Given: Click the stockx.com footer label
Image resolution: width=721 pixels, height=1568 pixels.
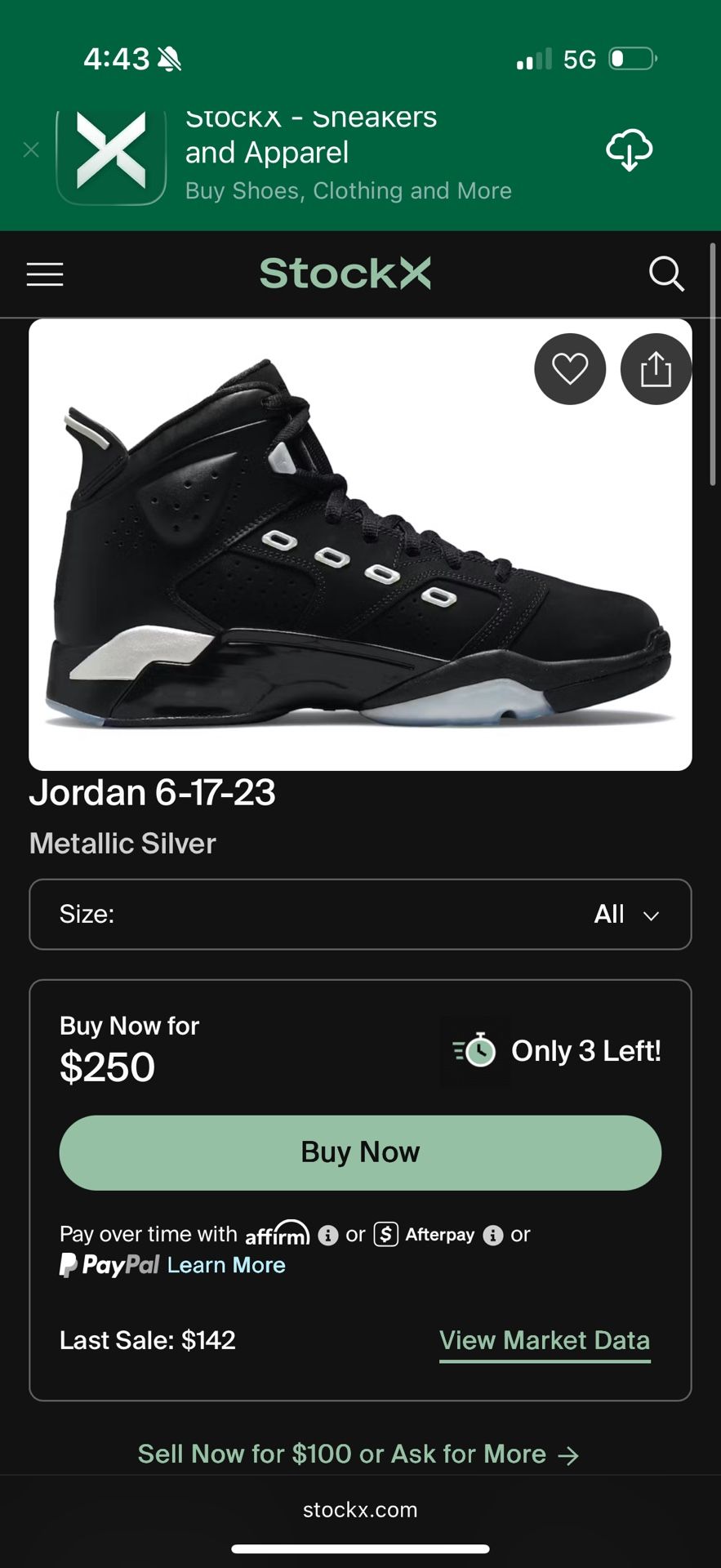Looking at the screenshot, I should click(360, 1510).
